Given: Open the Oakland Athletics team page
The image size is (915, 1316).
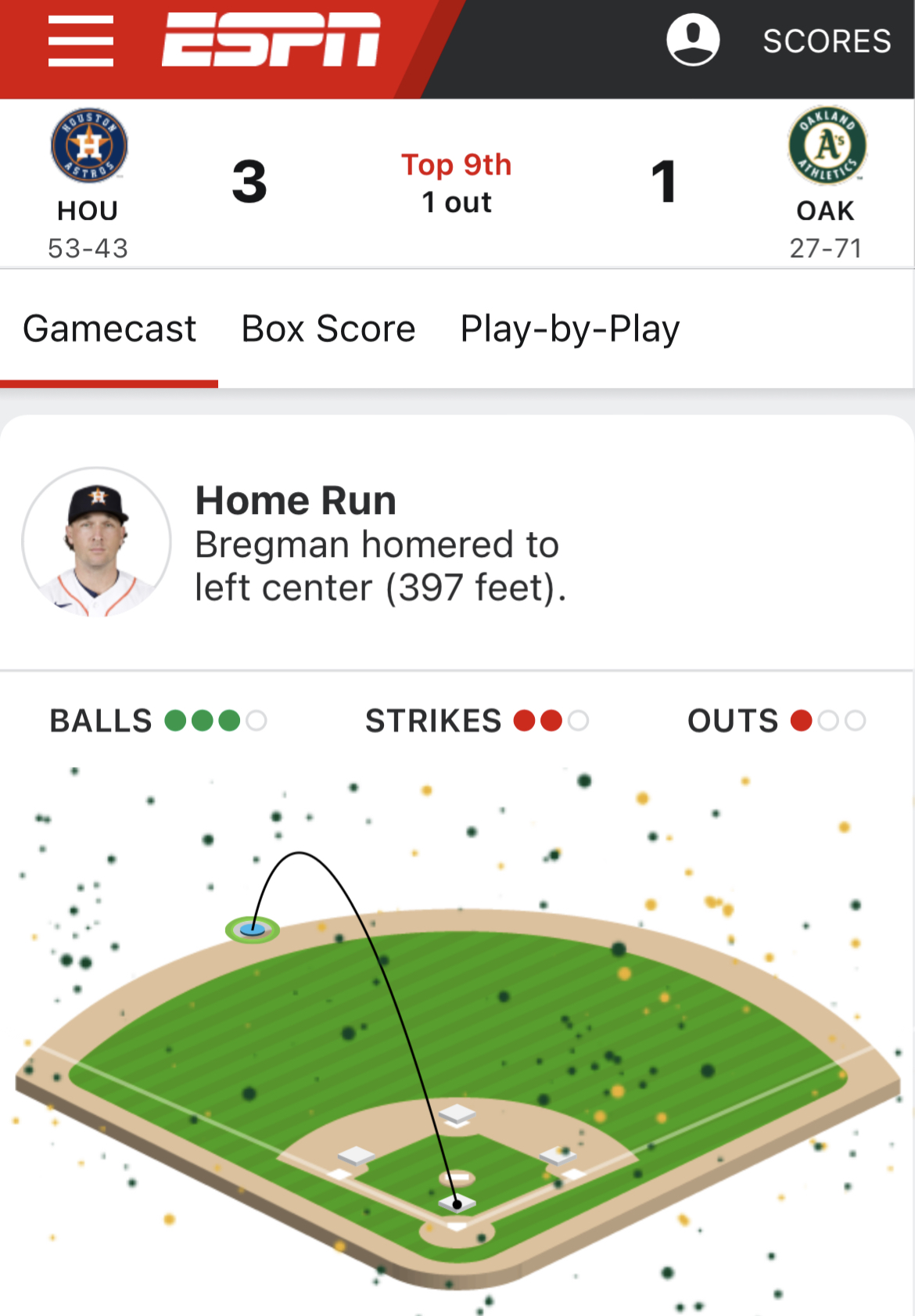Looking at the screenshot, I should coord(827,147).
